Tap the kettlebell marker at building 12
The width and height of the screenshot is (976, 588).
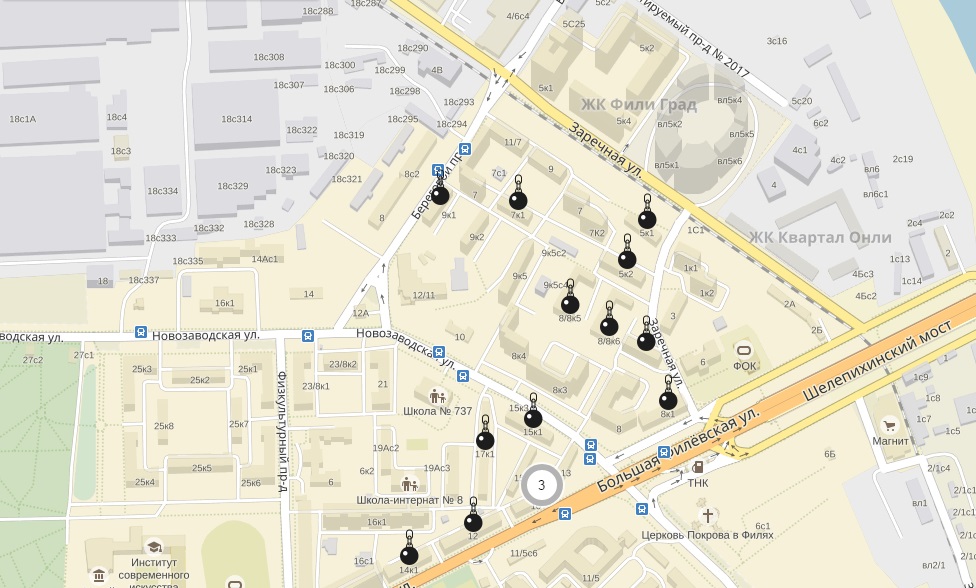tap(473, 521)
